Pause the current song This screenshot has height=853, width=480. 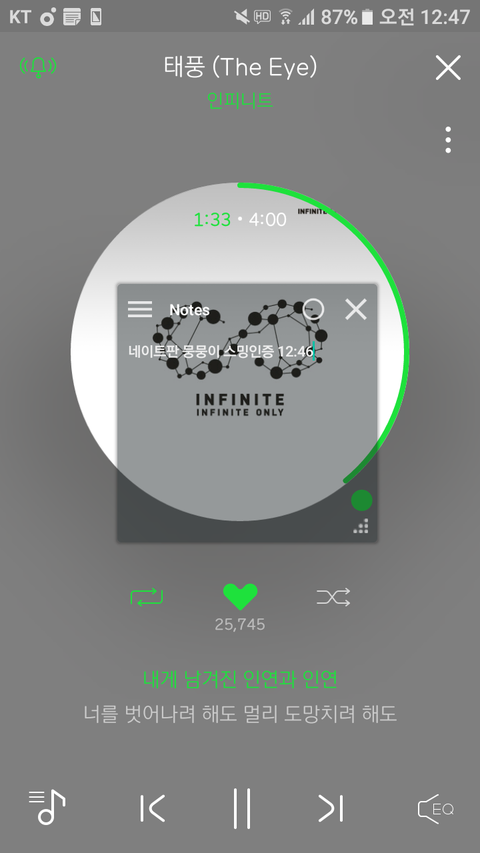pyautogui.click(x=242, y=808)
